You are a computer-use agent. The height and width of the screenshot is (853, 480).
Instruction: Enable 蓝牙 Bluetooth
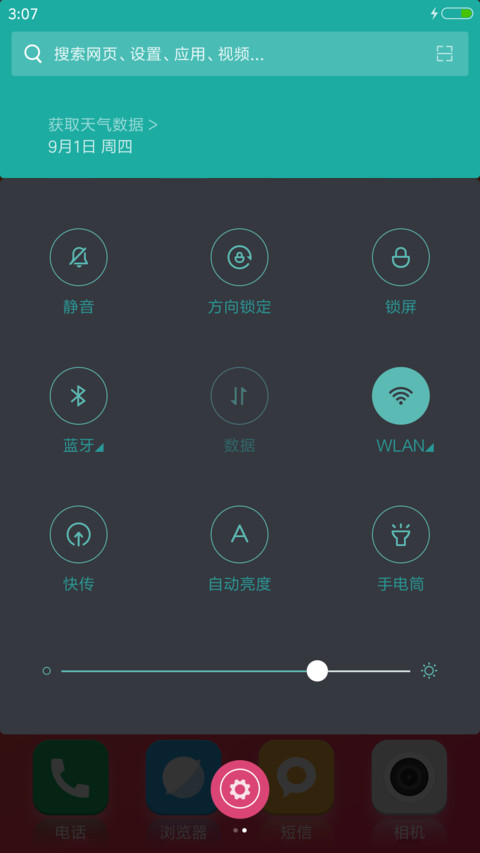click(x=78, y=396)
